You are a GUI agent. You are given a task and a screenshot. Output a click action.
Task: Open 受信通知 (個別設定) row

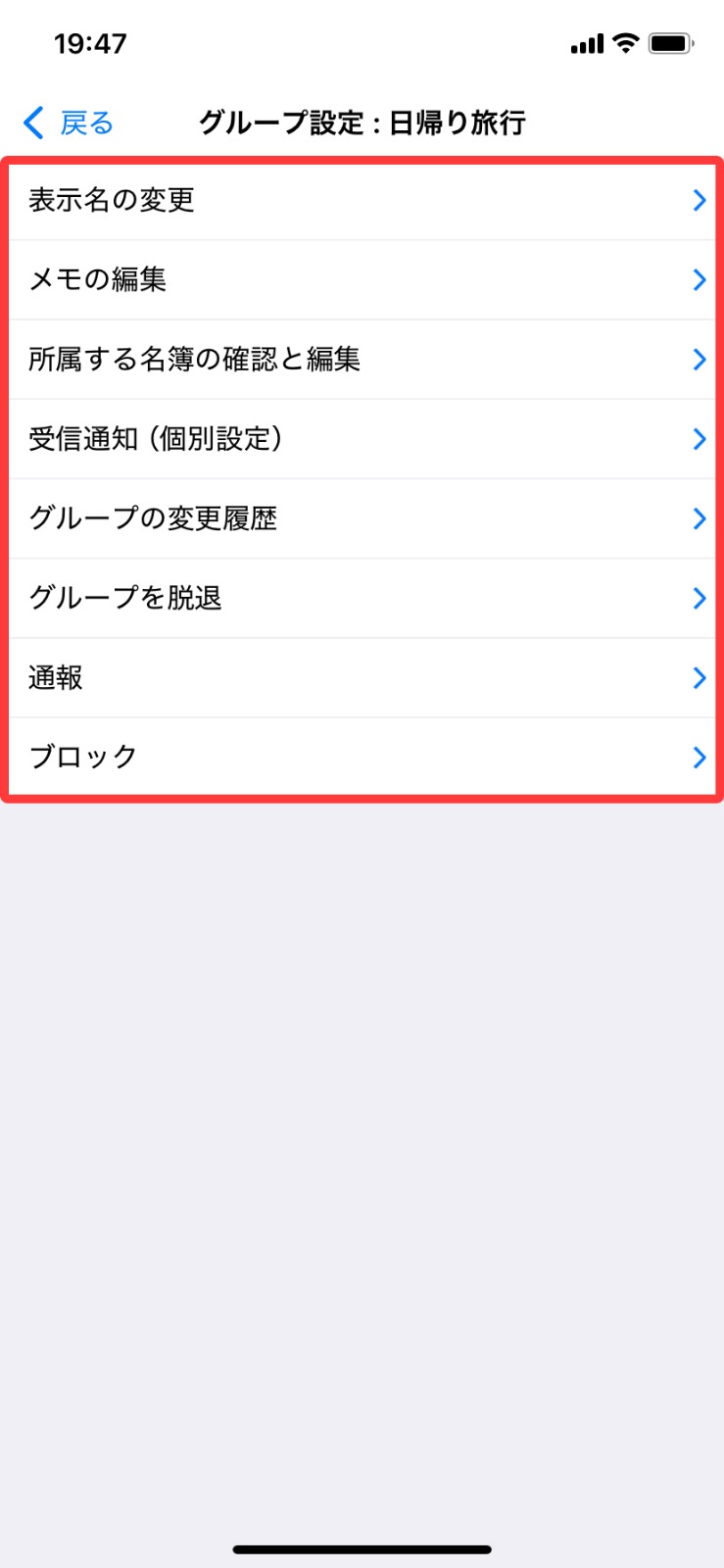[x=362, y=438]
